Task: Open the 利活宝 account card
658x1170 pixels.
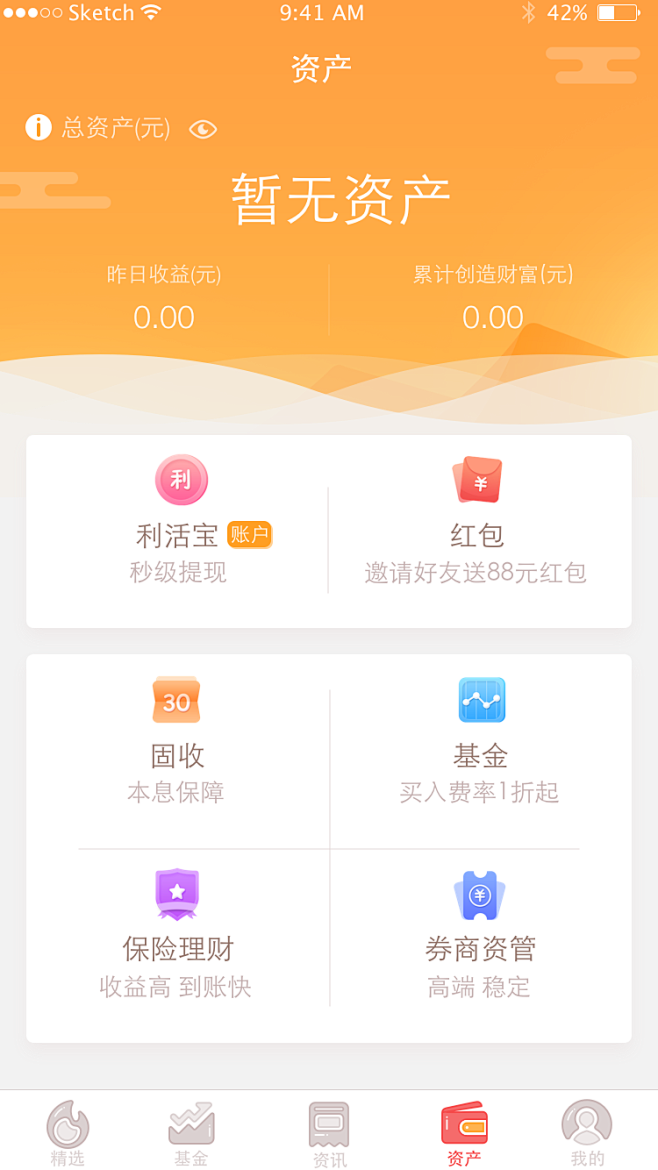Action: (180, 530)
